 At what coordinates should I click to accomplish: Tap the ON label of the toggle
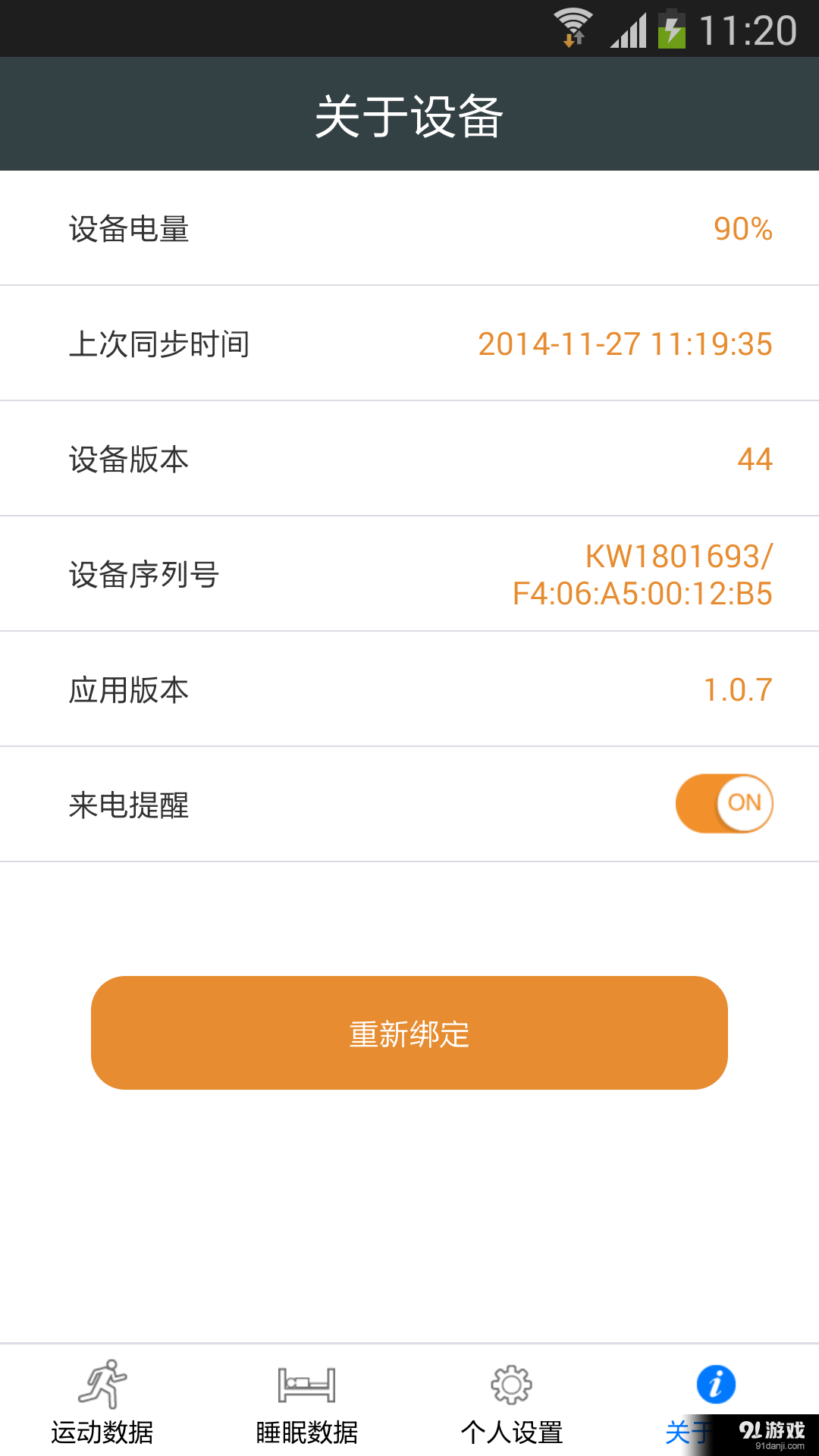tap(744, 803)
